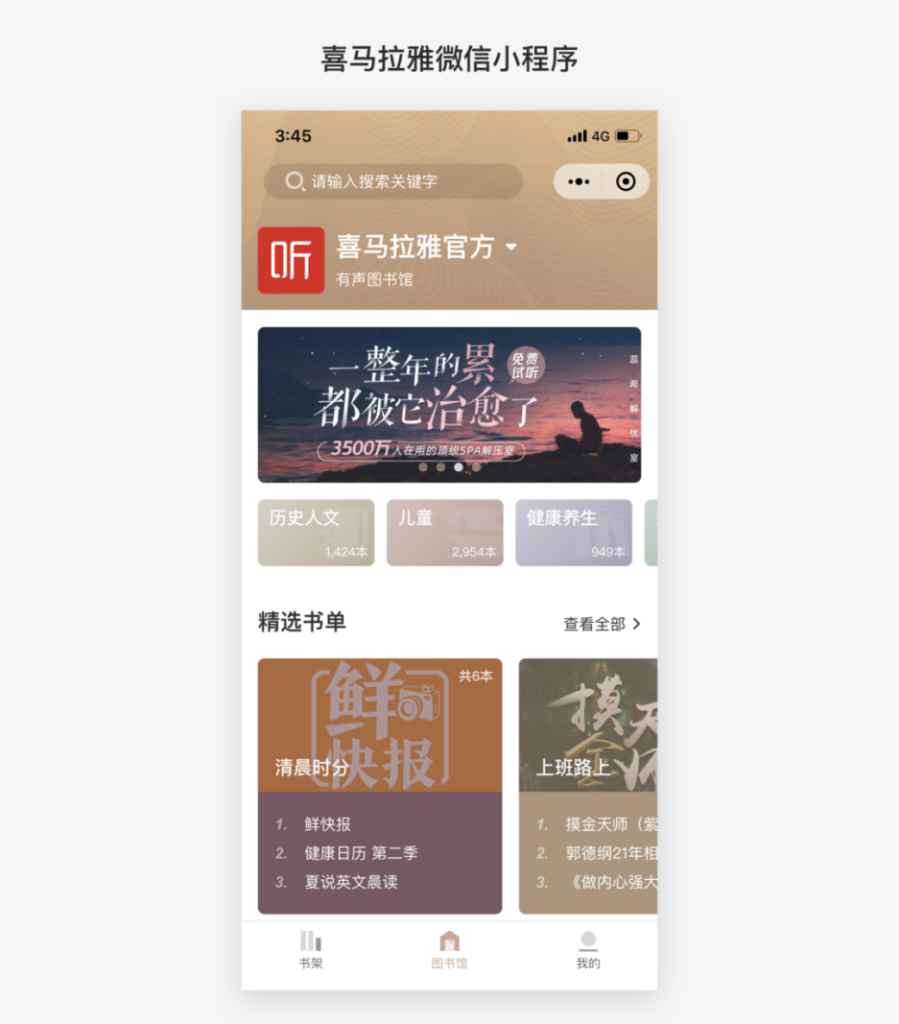Switch to the 书架 tab
This screenshot has width=899, height=1024.
click(311, 951)
